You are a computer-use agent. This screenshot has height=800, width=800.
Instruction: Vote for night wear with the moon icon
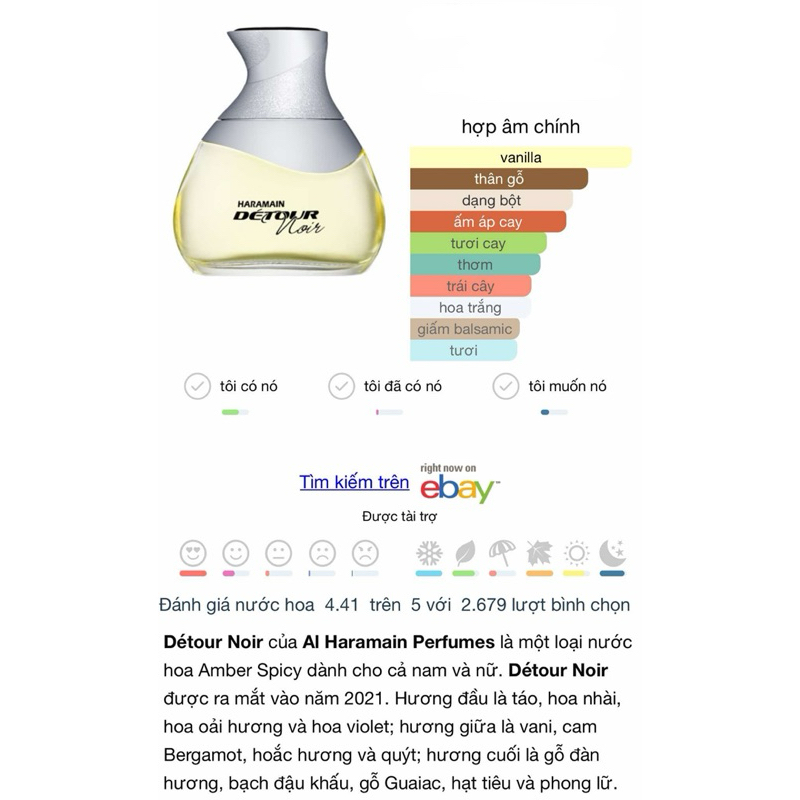[x=612, y=552]
